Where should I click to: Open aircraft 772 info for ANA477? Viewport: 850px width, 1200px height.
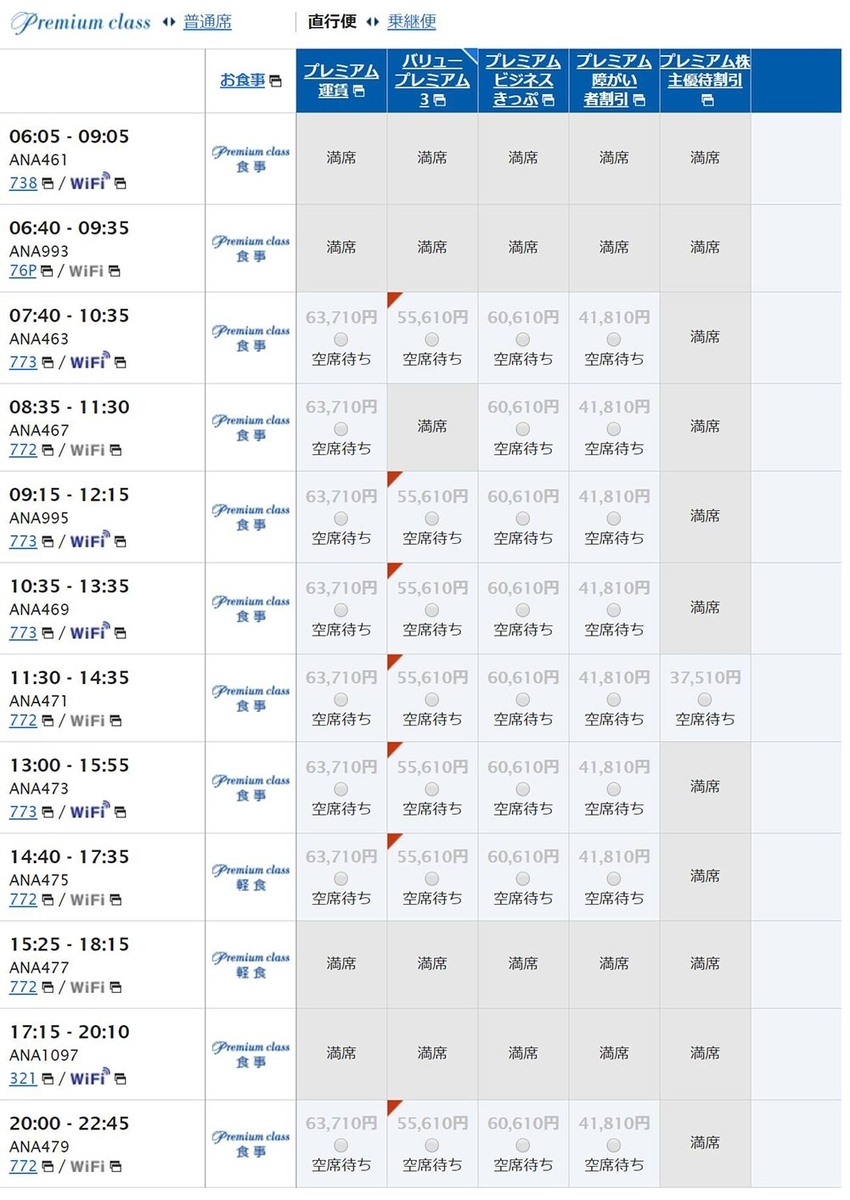point(23,987)
